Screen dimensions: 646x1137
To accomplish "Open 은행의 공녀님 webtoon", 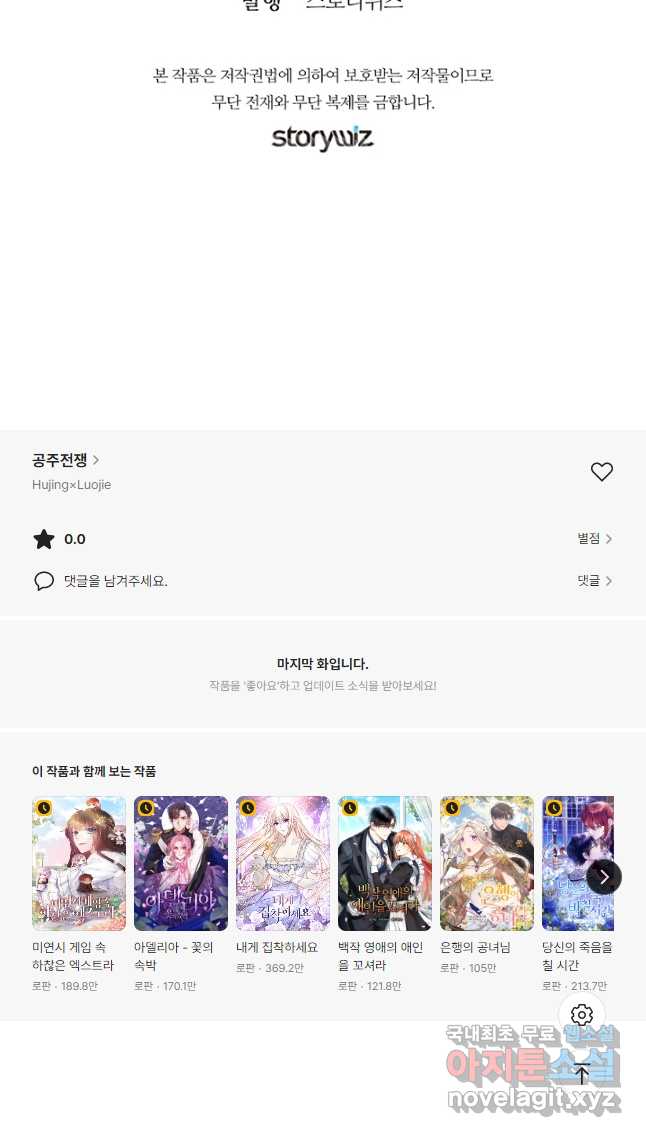I will coord(487,864).
